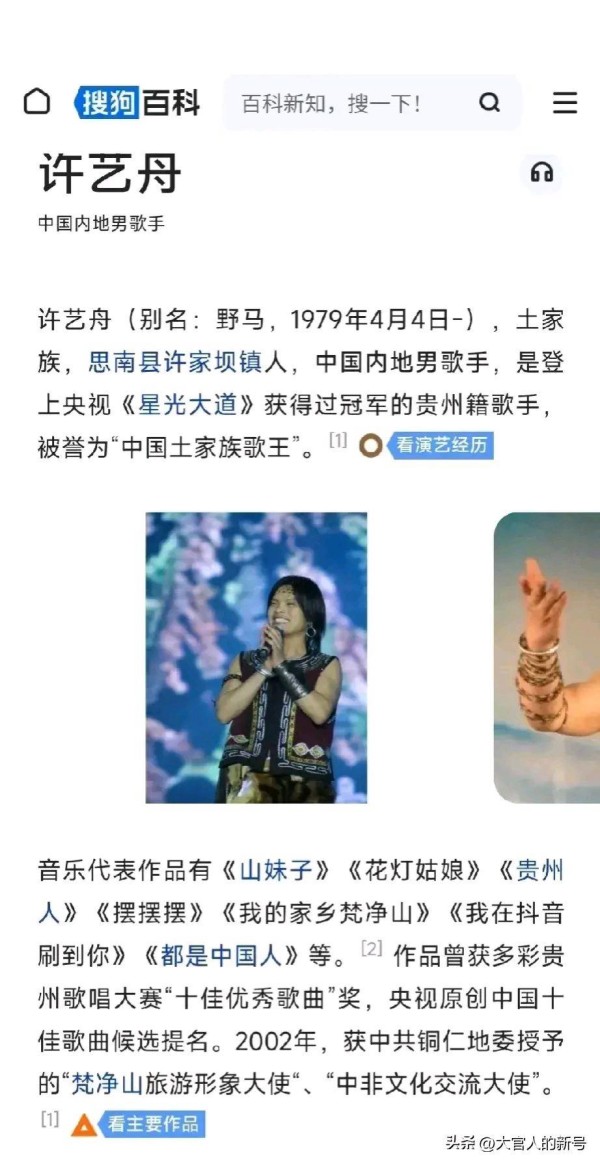Tap the magnifier search icon

click(x=489, y=102)
